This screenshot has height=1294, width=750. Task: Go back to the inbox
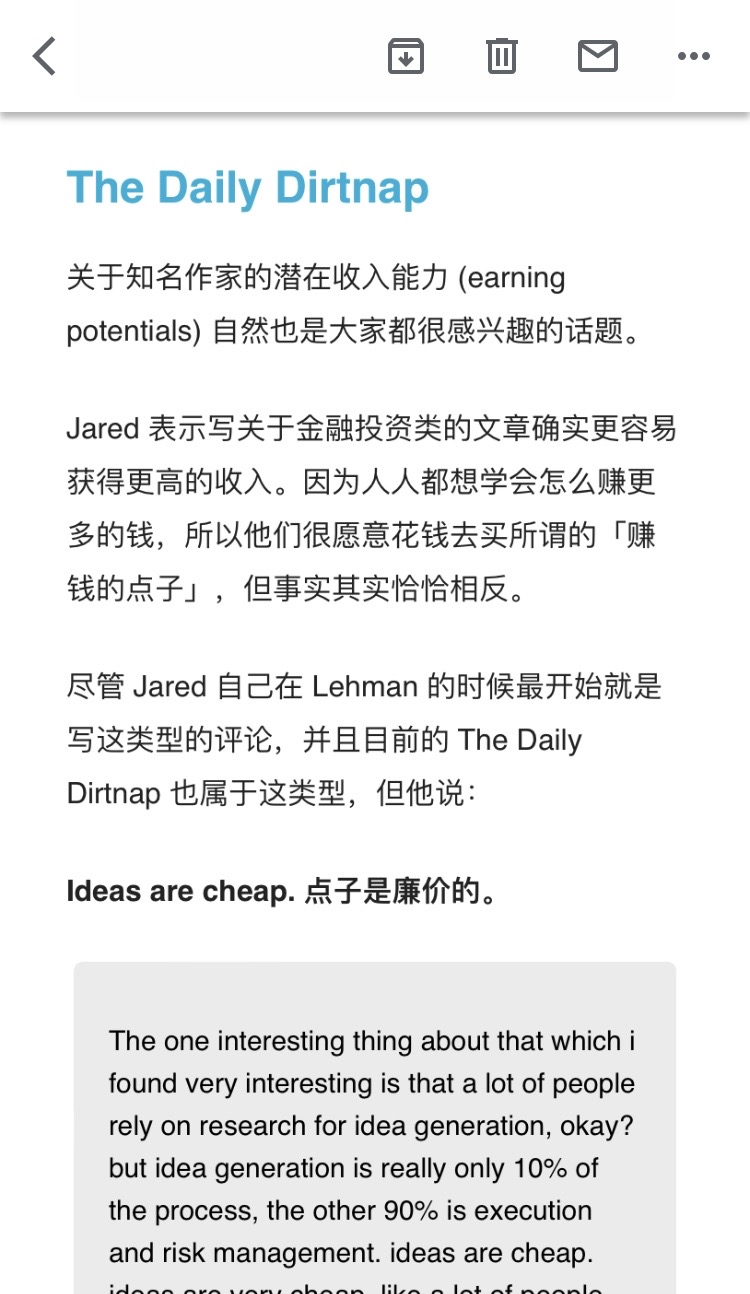44,56
